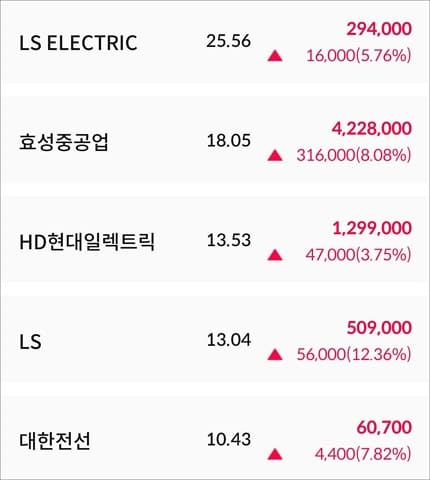Viewport: 430px width, 480px height.
Task: Open the 효성중공업 stock row
Action: tap(215, 140)
